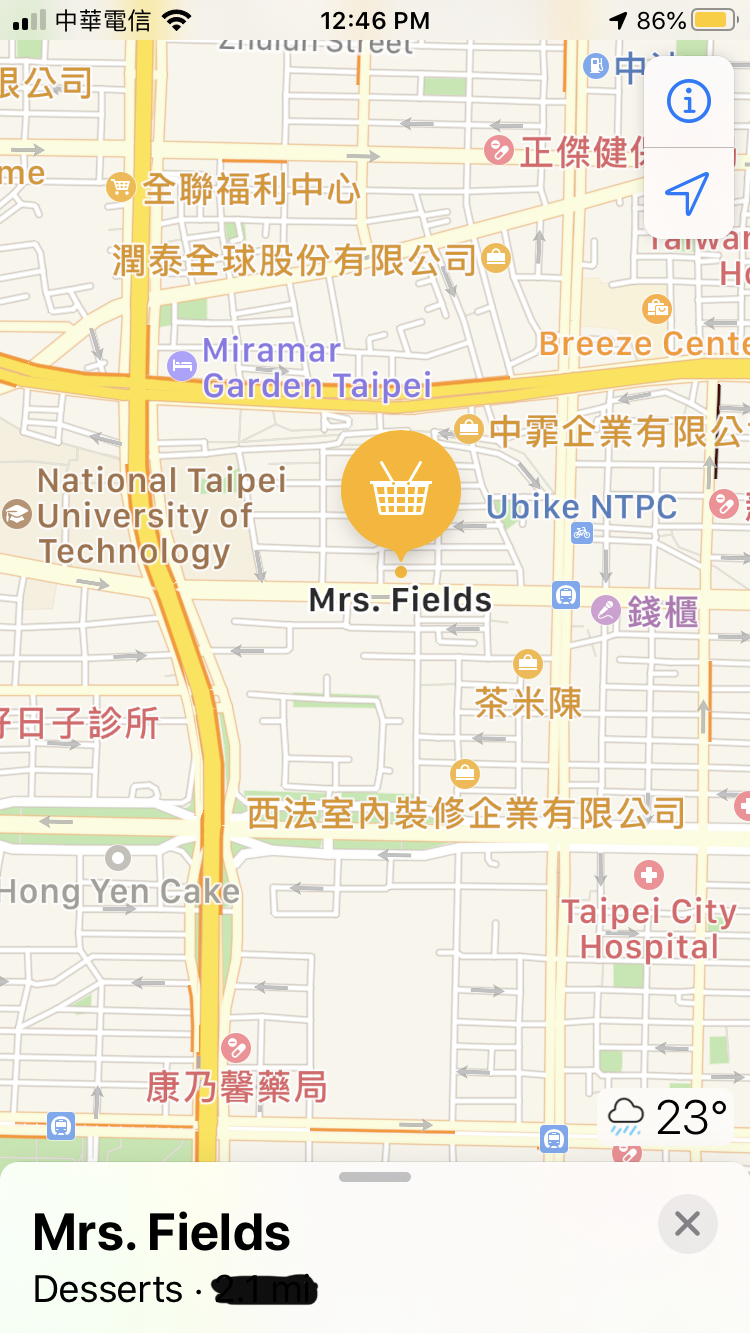Select the 全聯福利中心 store marker

click(121, 186)
